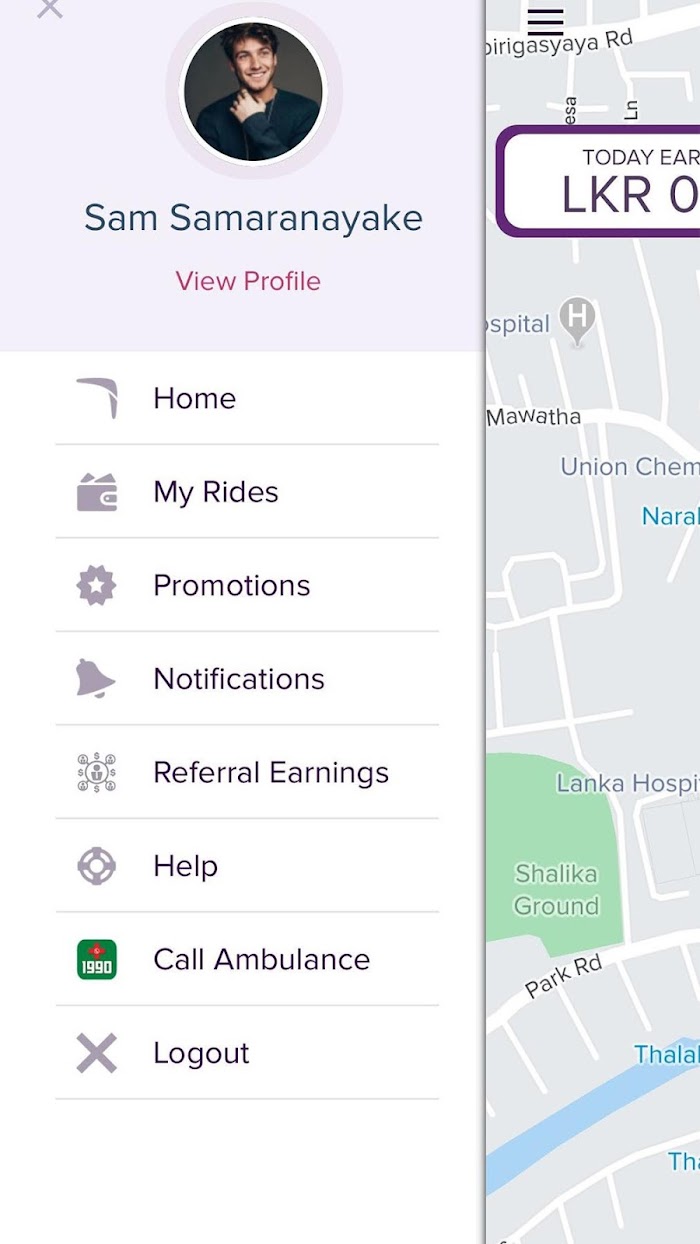700x1244 pixels.
Task: Go to Home in the menu
Action: coord(247,398)
